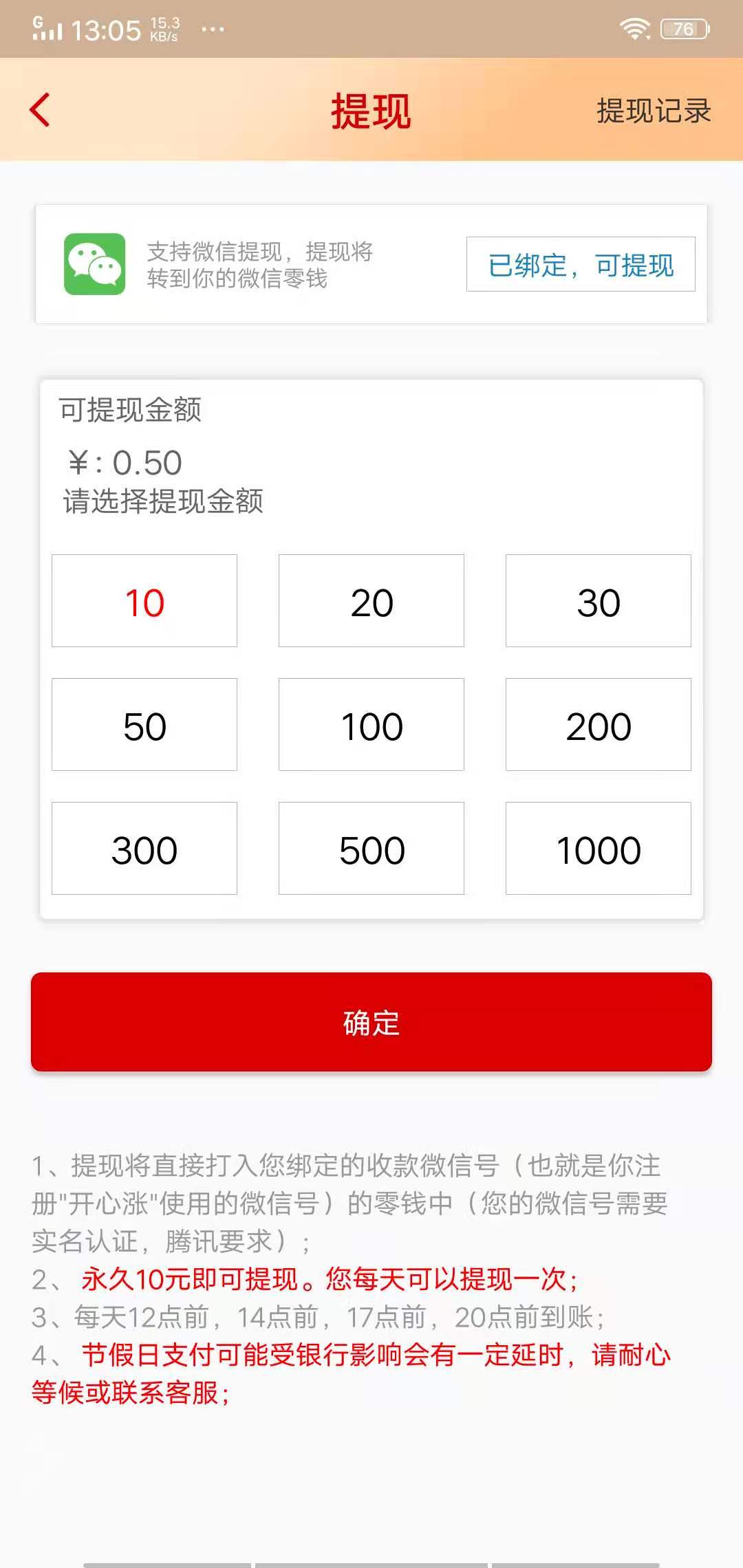743x1568 pixels.
Task: Tap the battery indicator showing 76
Action: tap(681, 28)
